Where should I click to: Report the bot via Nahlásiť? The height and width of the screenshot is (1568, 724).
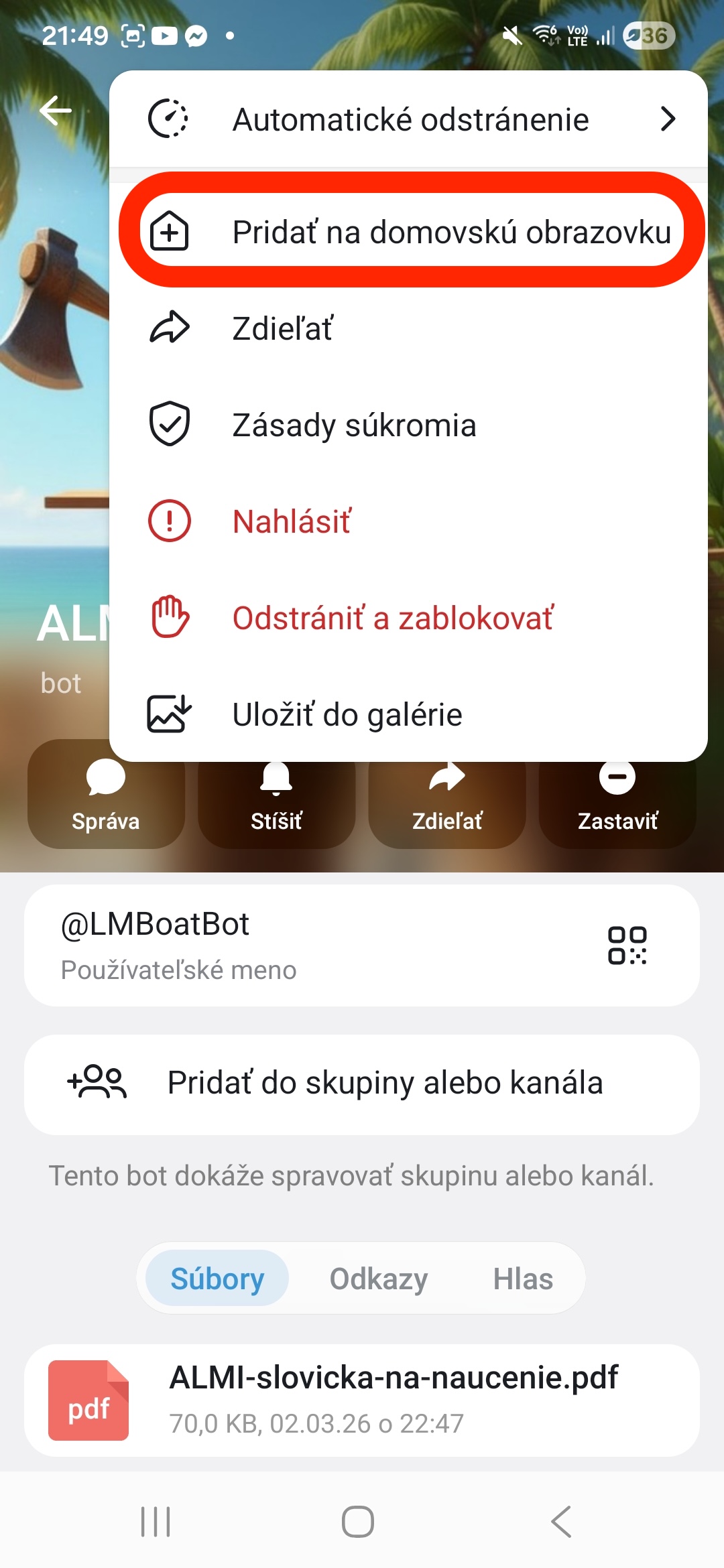292,521
